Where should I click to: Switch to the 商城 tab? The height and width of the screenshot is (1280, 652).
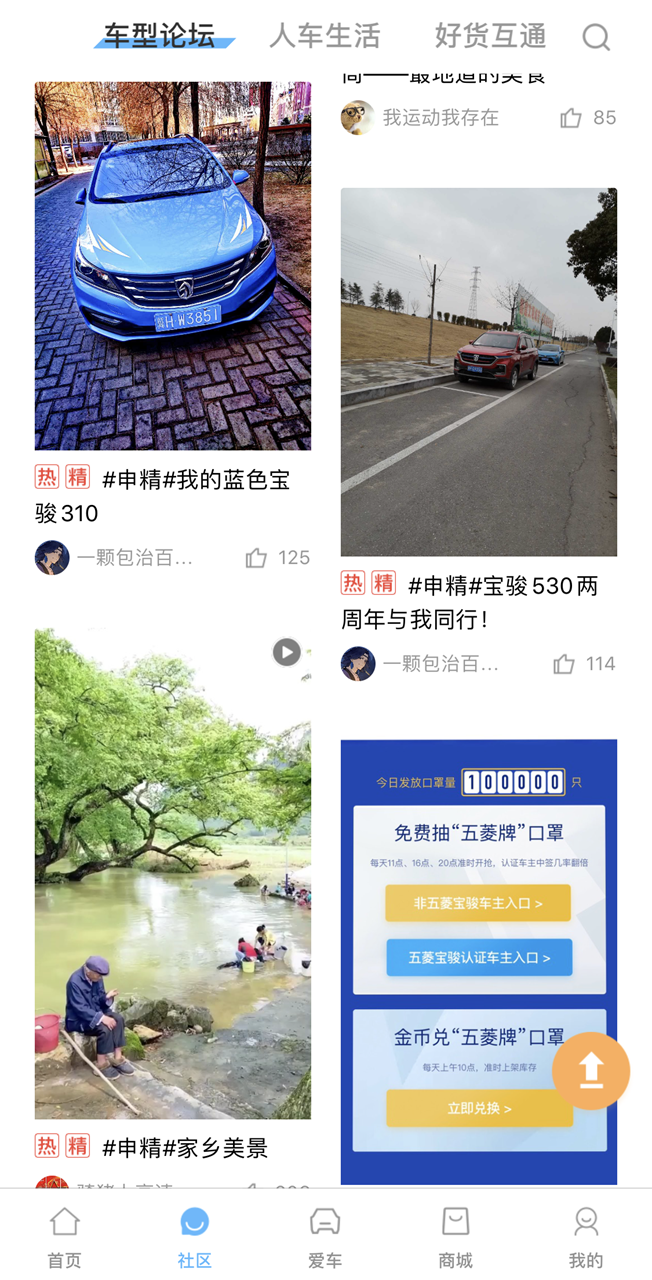pos(455,1236)
